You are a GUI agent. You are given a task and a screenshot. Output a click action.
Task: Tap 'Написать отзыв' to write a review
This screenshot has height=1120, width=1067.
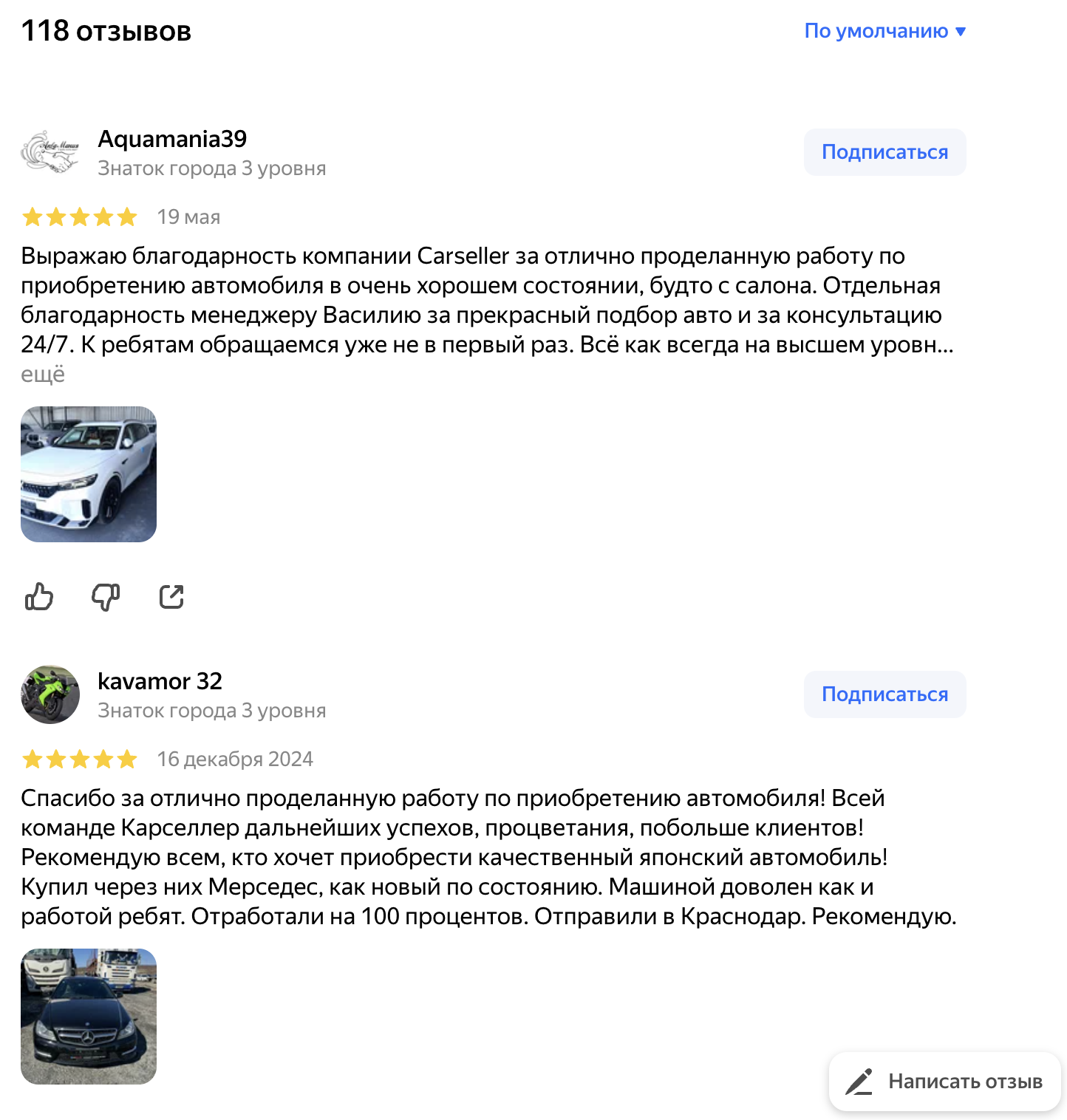click(944, 1082)
